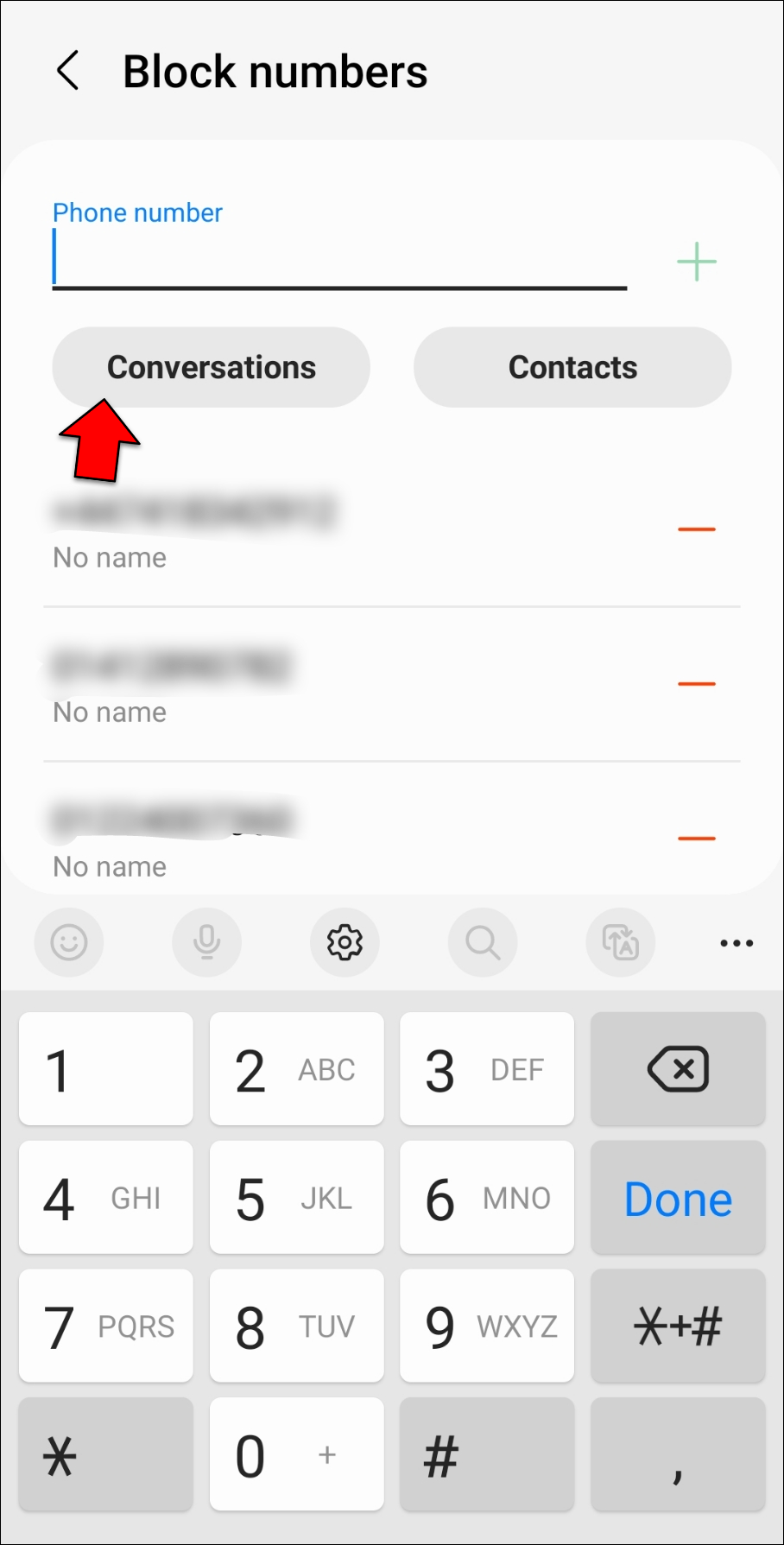Expand more keyboard toolbar options
The image size is (784, 1545).
(x=736, y=942)
